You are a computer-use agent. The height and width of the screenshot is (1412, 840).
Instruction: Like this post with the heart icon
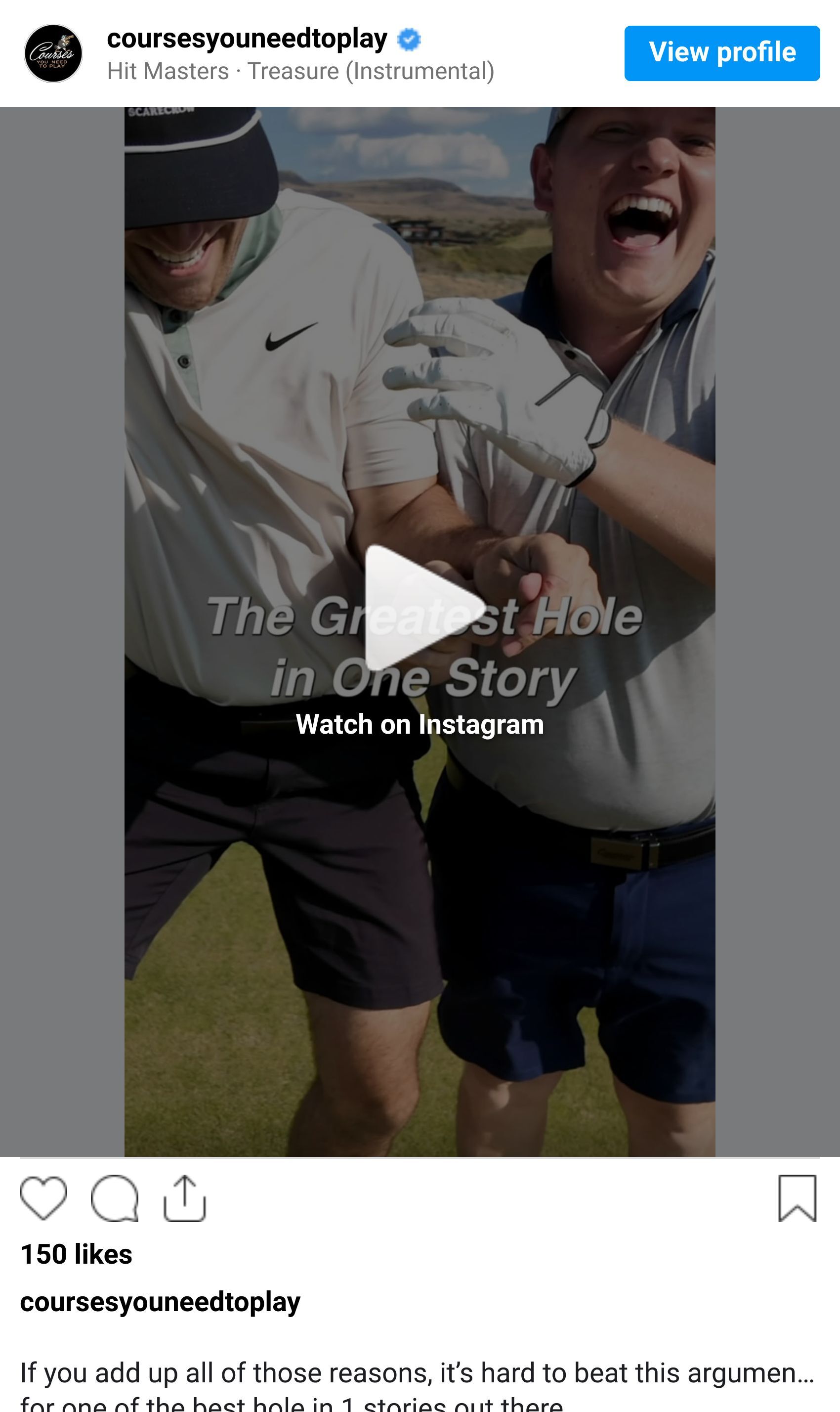(x=43, y=1197)
